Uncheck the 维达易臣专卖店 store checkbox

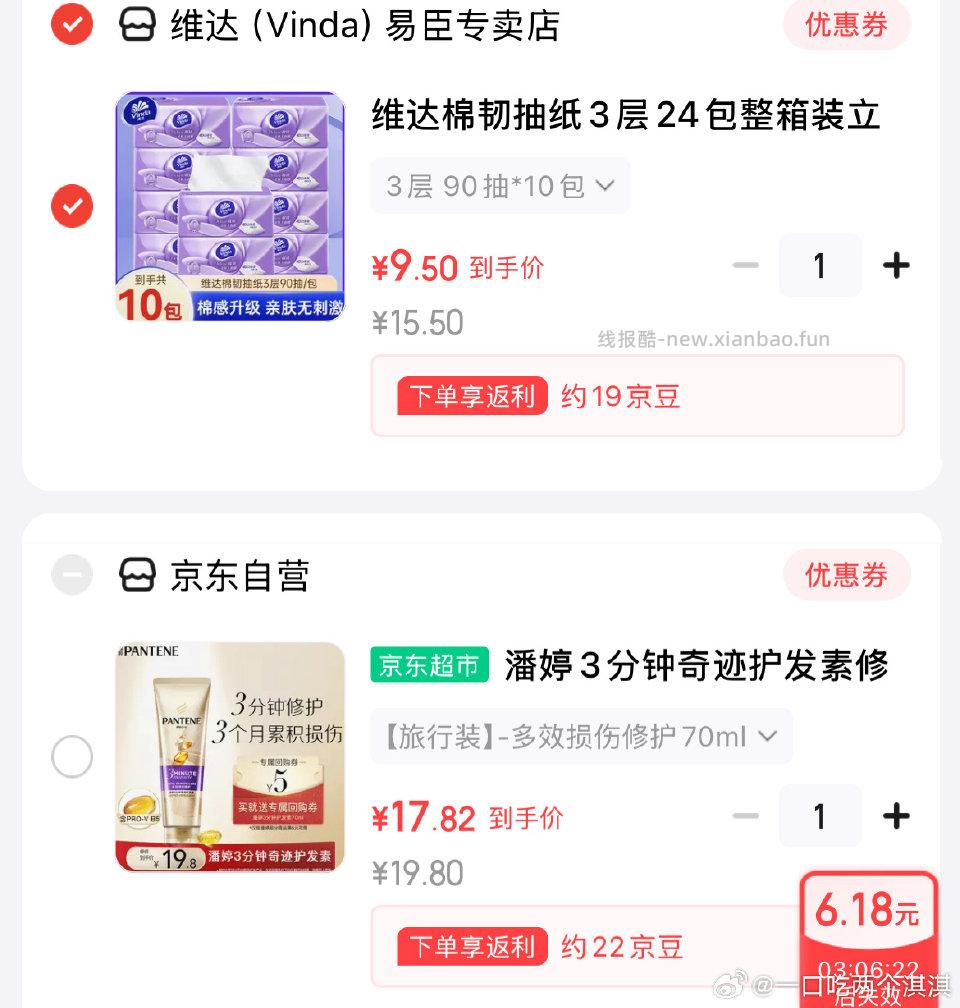point(71,24)
